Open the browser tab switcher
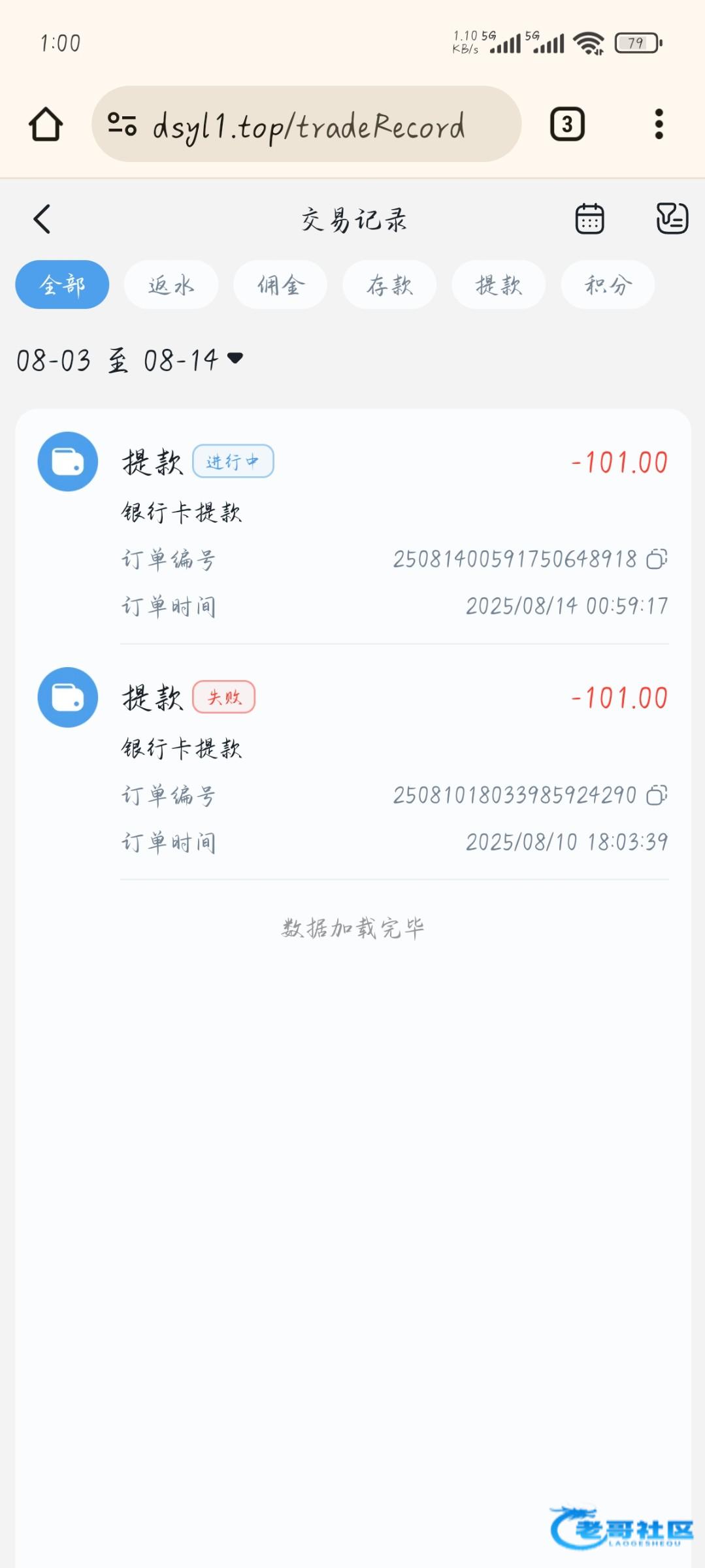The height and width of the screenshot is (1568, 705). (x=567, y=124)
